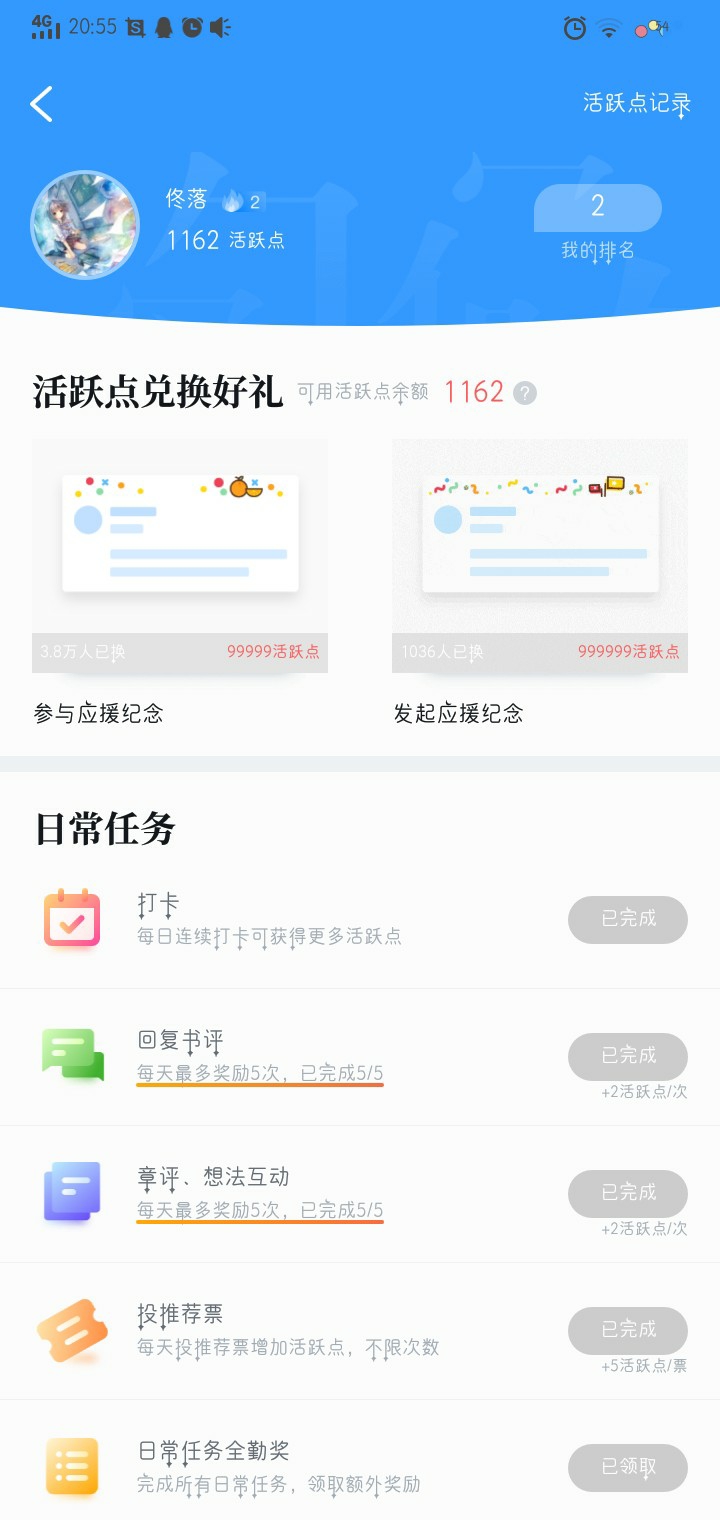This screenshot has width=720, height=1520.
Task: Tap 已完成 button for 打卡 task
Action: (x=628, y=919)
